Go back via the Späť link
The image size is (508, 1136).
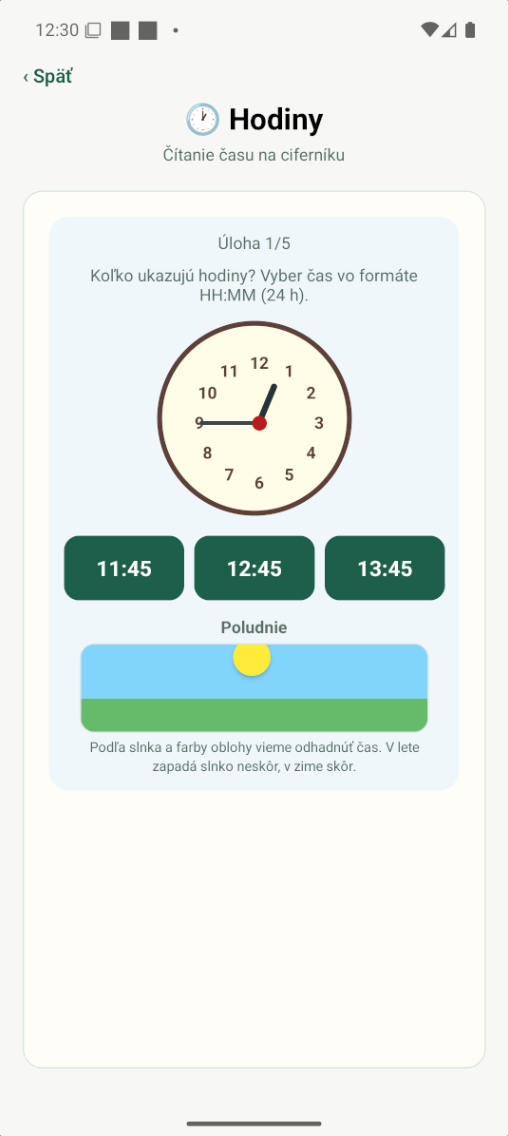coord(48,76)
